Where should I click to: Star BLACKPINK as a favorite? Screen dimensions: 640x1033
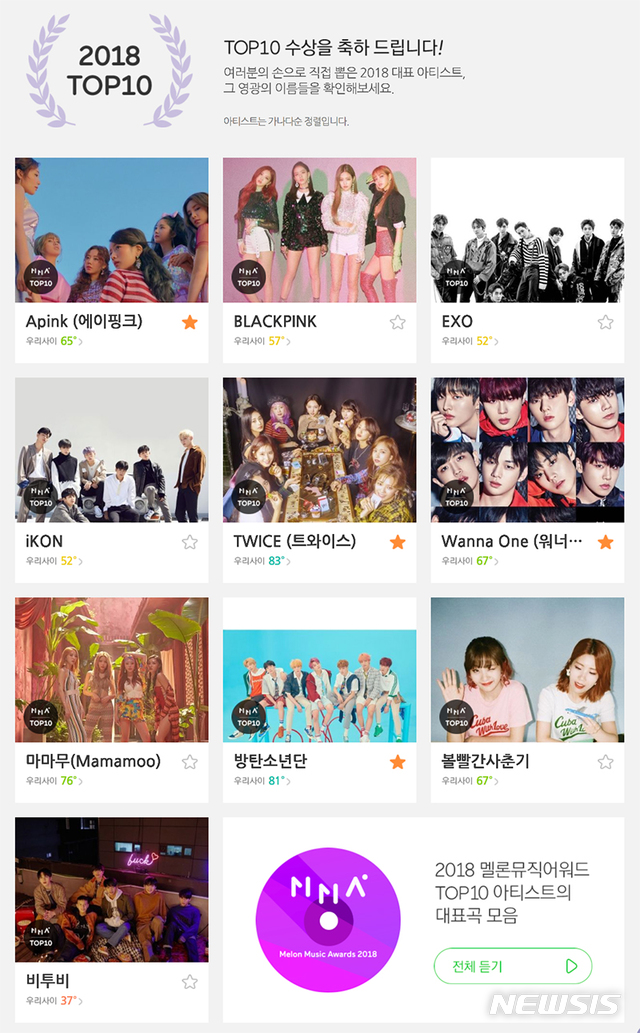coord(397,322)
